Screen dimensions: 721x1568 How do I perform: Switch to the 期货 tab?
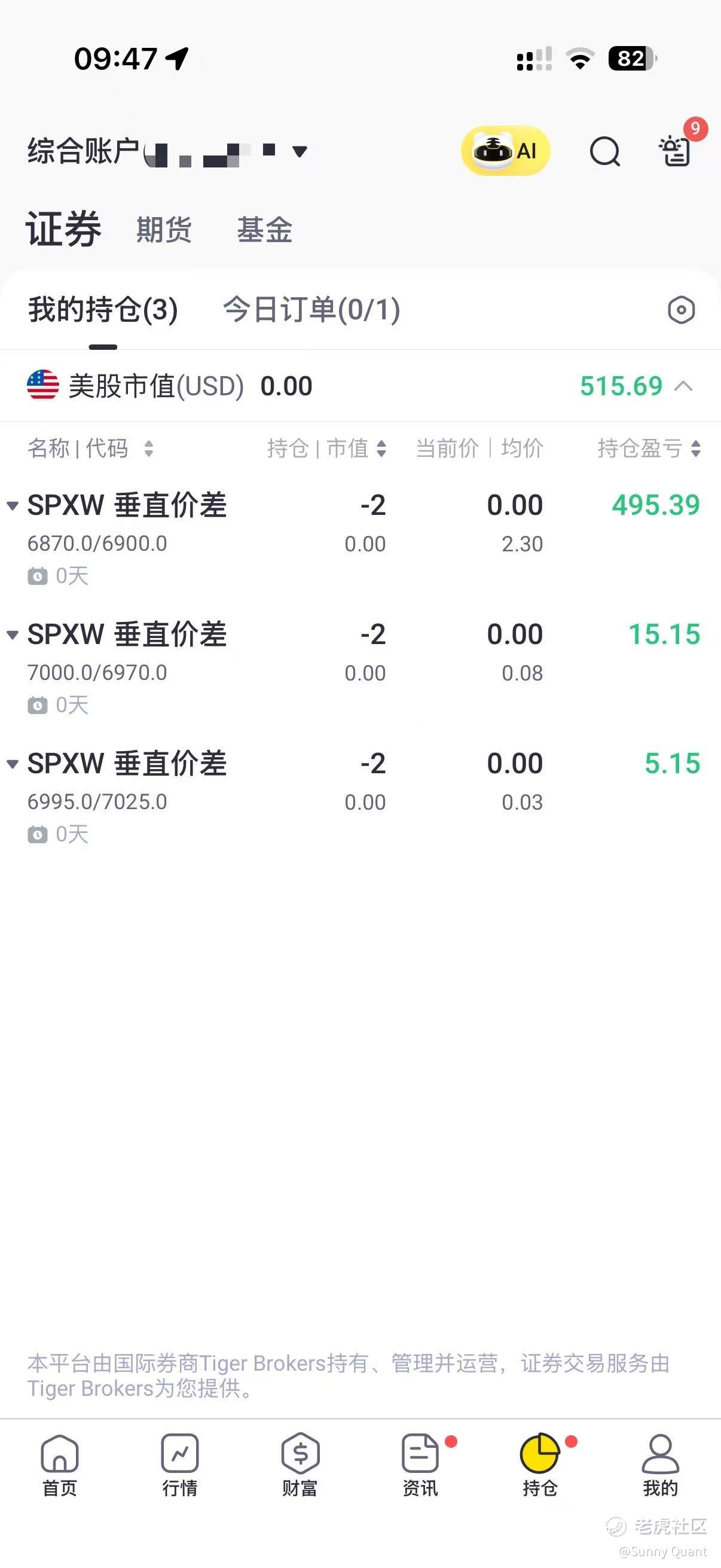[164, 230]
